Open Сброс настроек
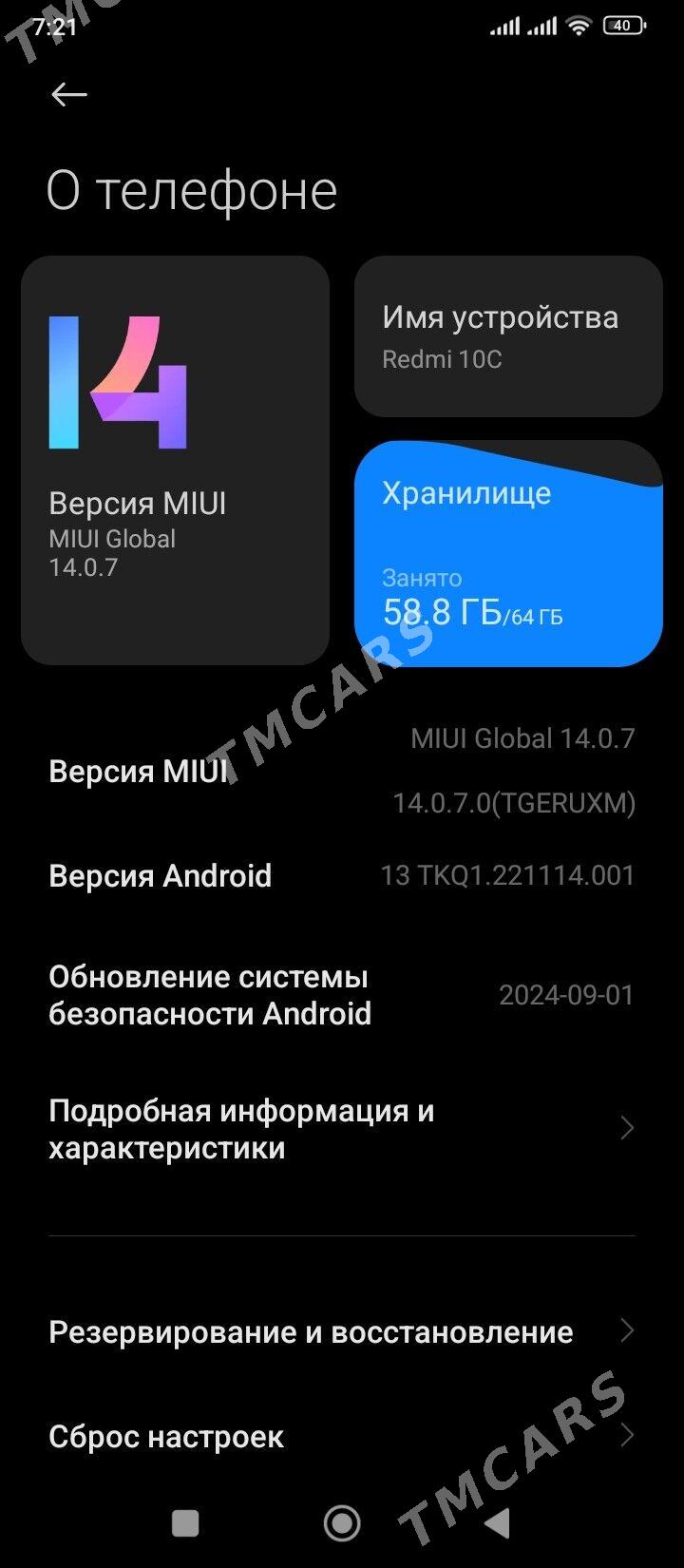Image resolution: width=684 pixels, height=1568 pixels. point(342,1436)
